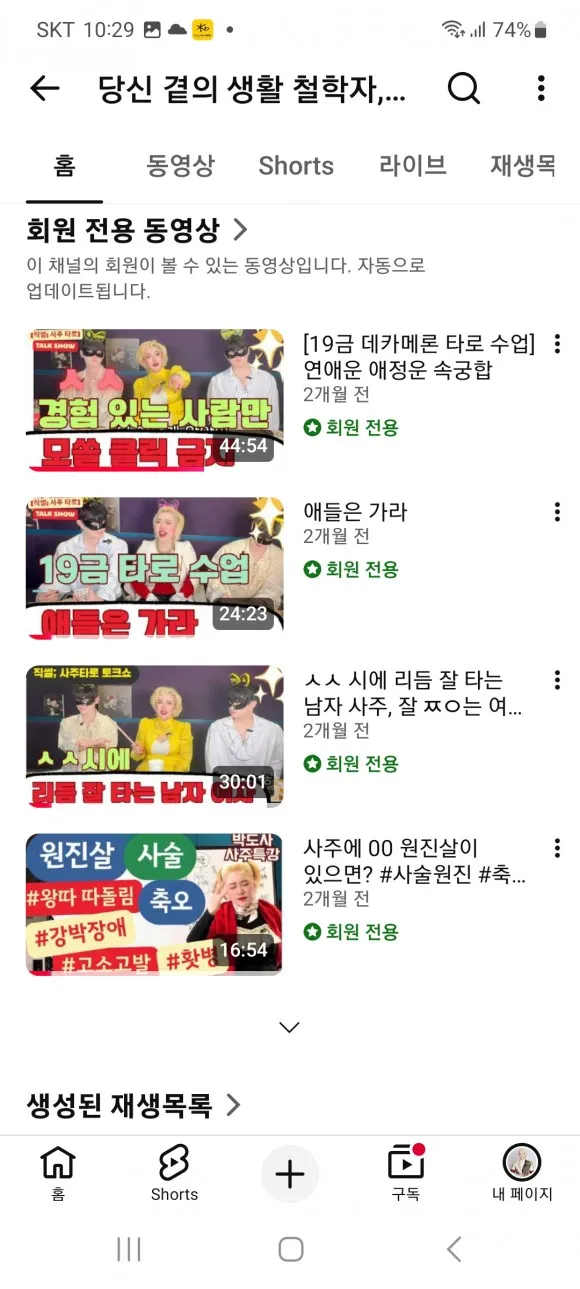The width and height of the screenshot is (580, 1289).
Task: Switch to the 동영상 tab
Action: [180, 166]
